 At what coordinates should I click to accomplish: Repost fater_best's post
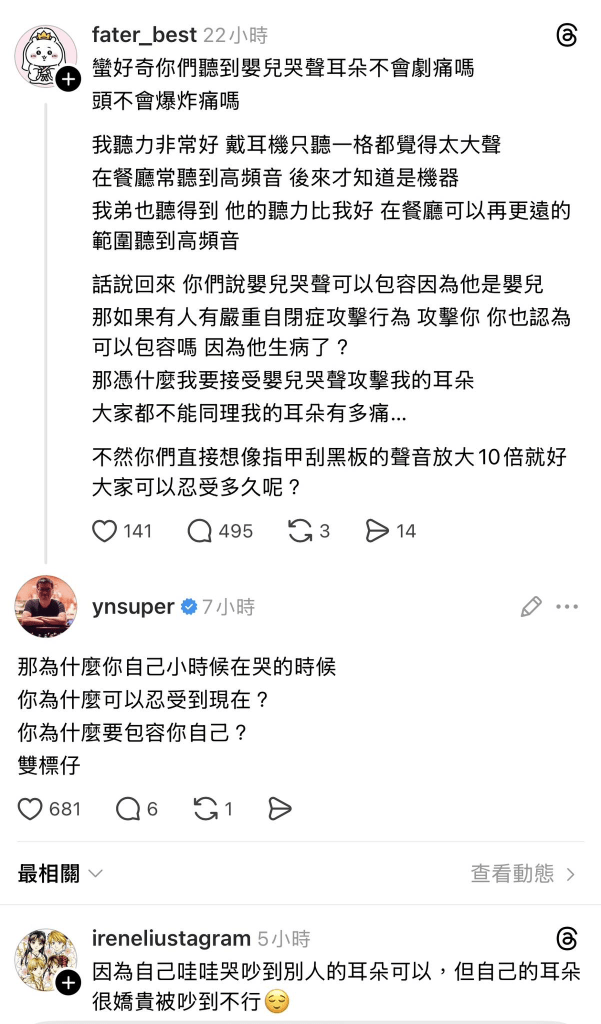299,531
